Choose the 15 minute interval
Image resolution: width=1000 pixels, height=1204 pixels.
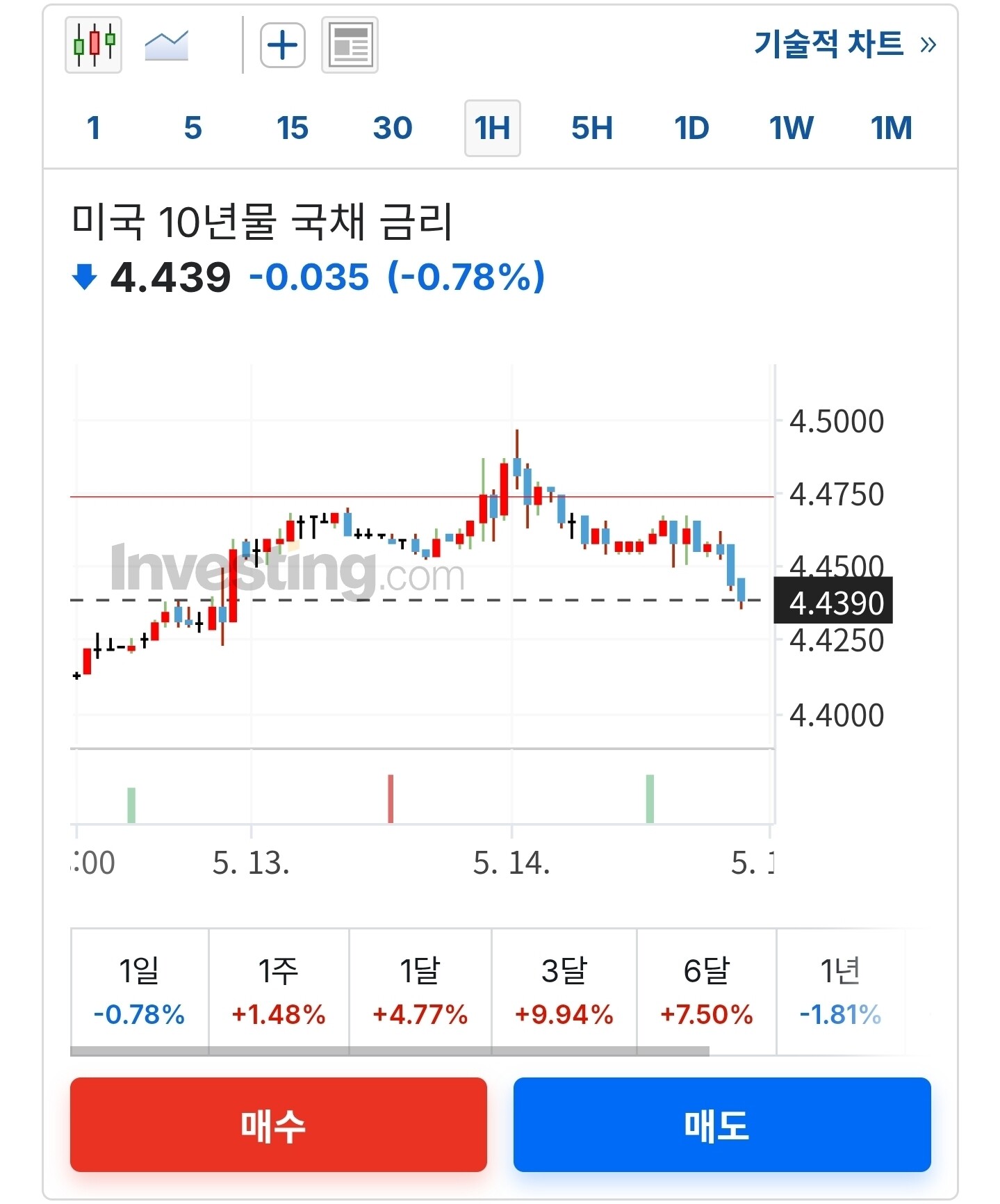coord(292,128)
